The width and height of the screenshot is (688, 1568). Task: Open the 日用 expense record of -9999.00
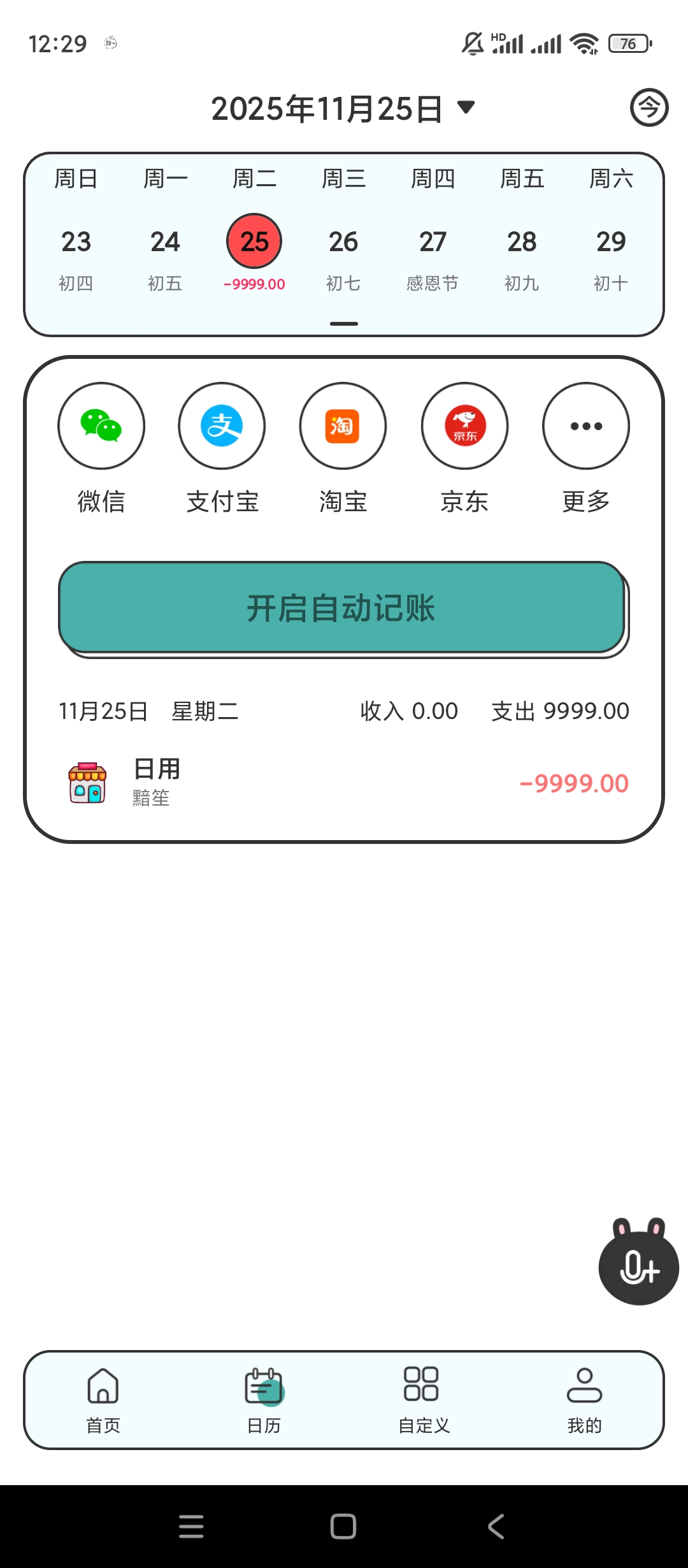(x=344, y=783)
